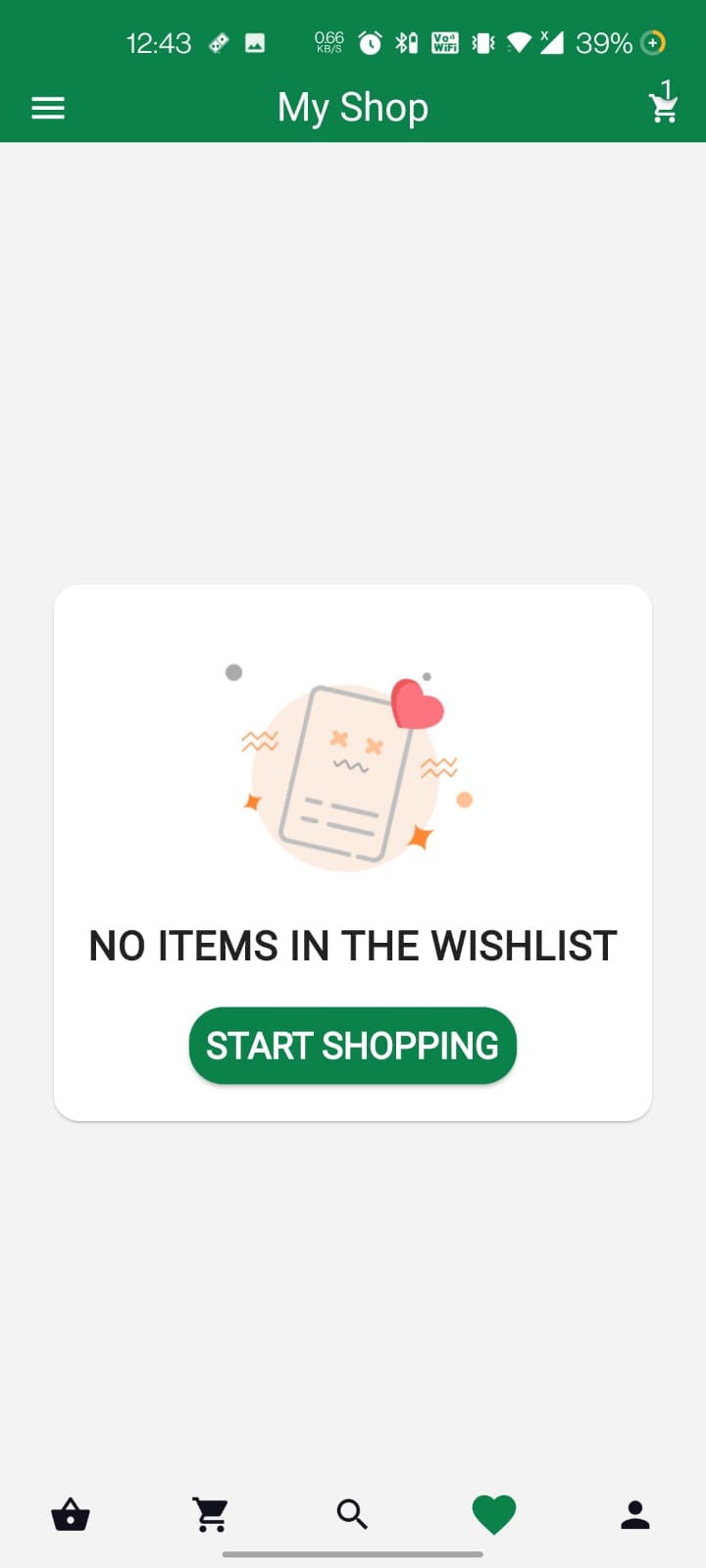Image resolution: width=706 pixels, height=1568 pixels.
Task: Click the My Shop title
Action: 352,107
